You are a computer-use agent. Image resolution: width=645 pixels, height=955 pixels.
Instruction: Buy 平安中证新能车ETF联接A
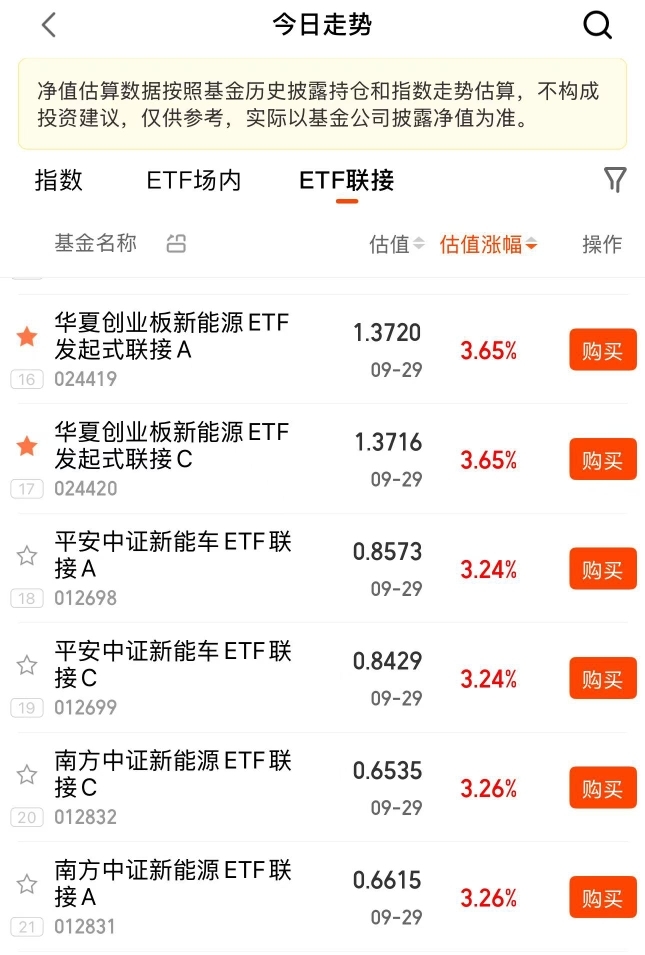(x=602, y=570)
